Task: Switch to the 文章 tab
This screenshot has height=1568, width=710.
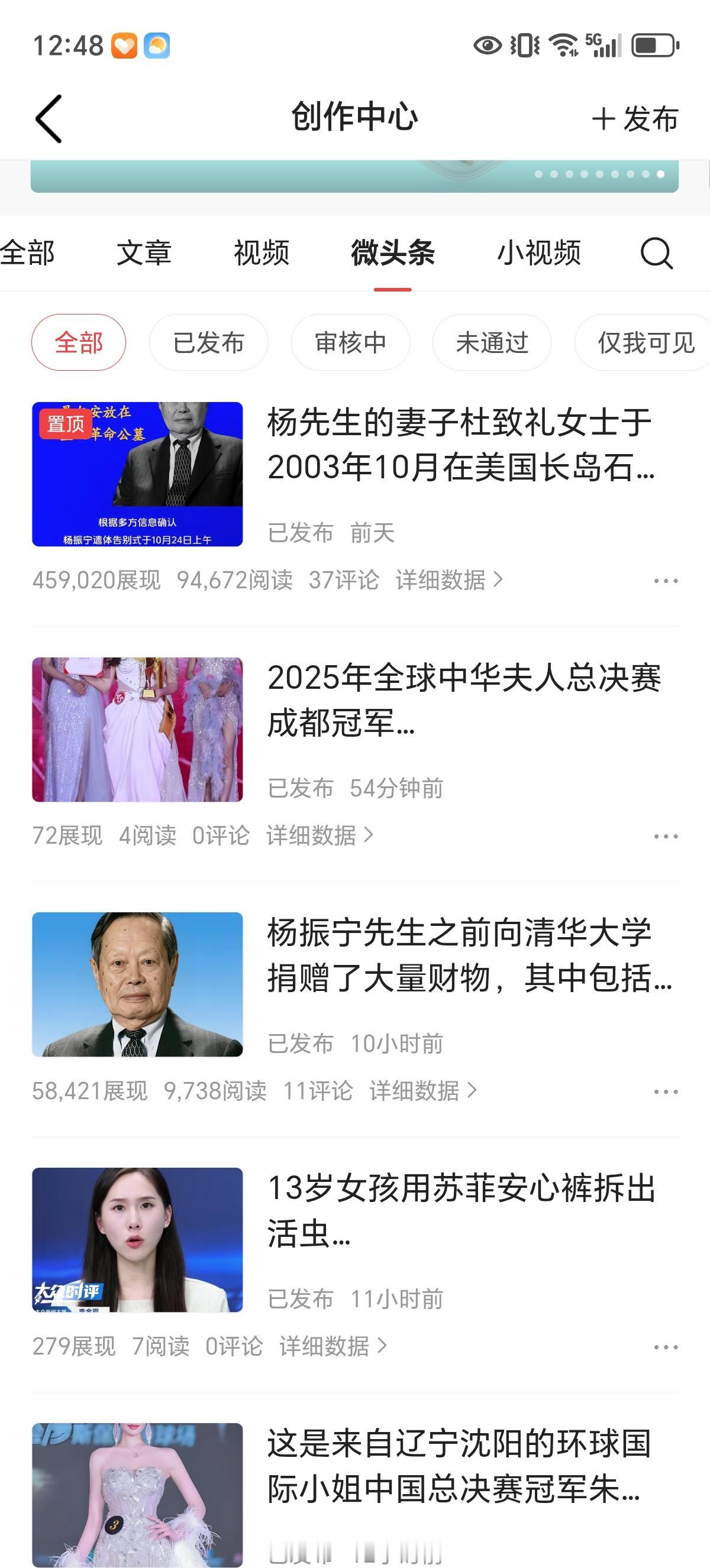Action: tap(144, 252)
